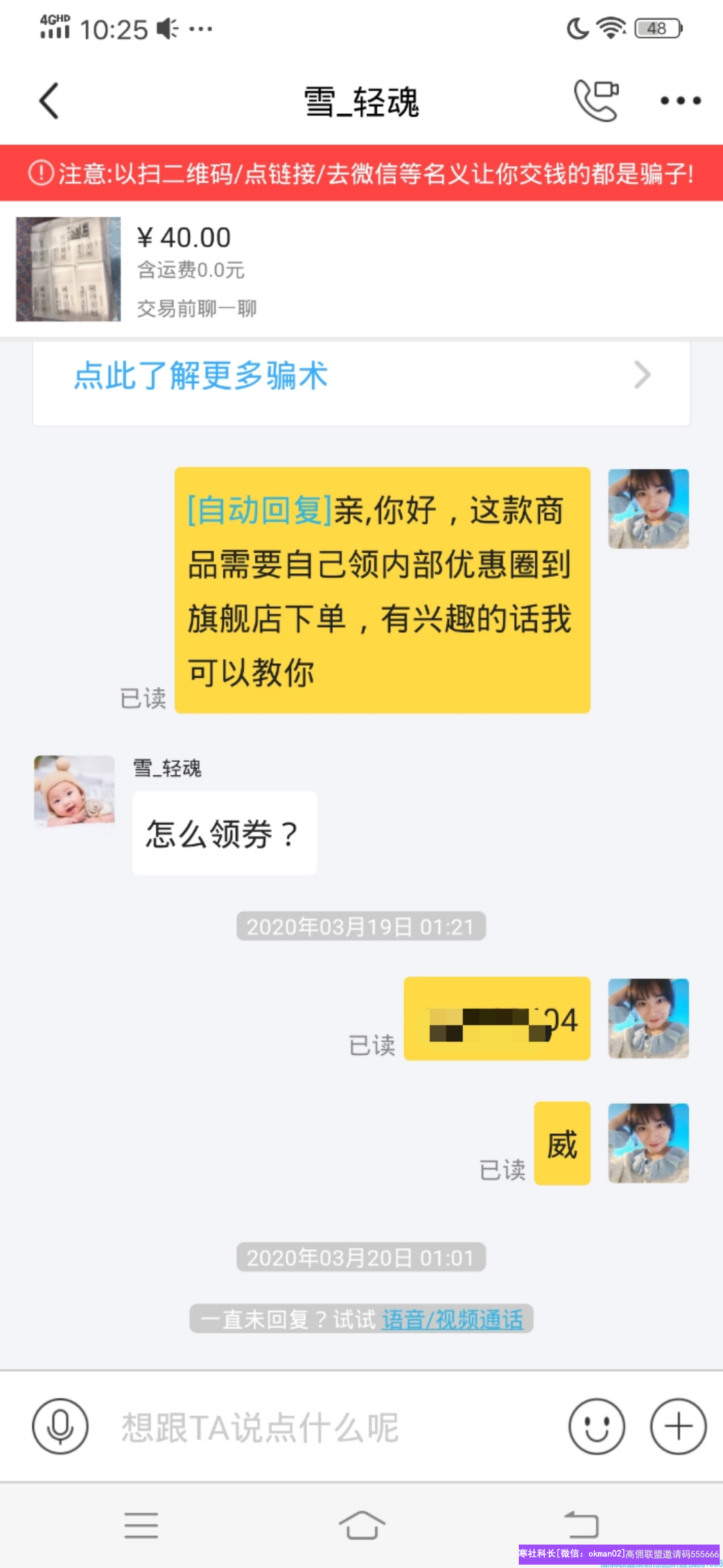Image resolution: width=723 pixels, height=1568 pixels.
Task: Go back from the chat with 雪_轻魂
Action: coord(49,101)
